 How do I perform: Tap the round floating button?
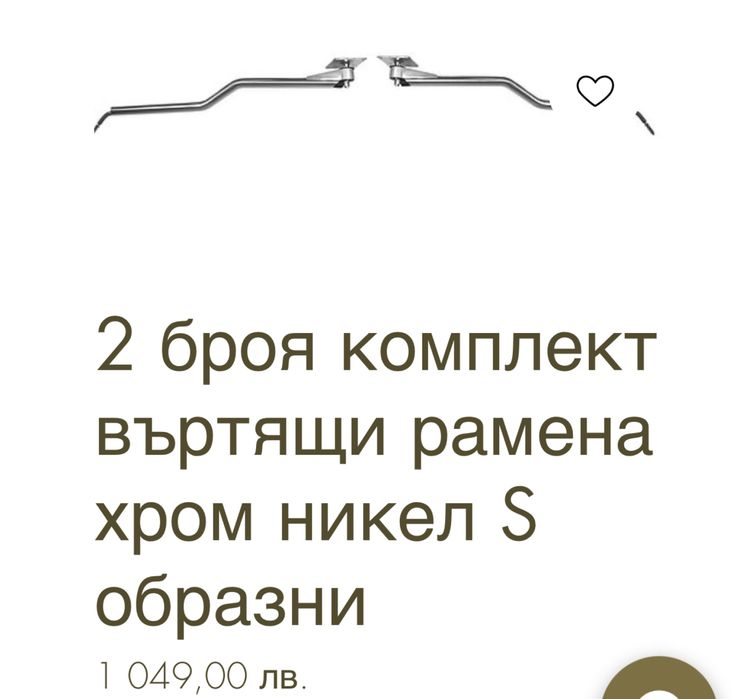[x=666, y=681]
